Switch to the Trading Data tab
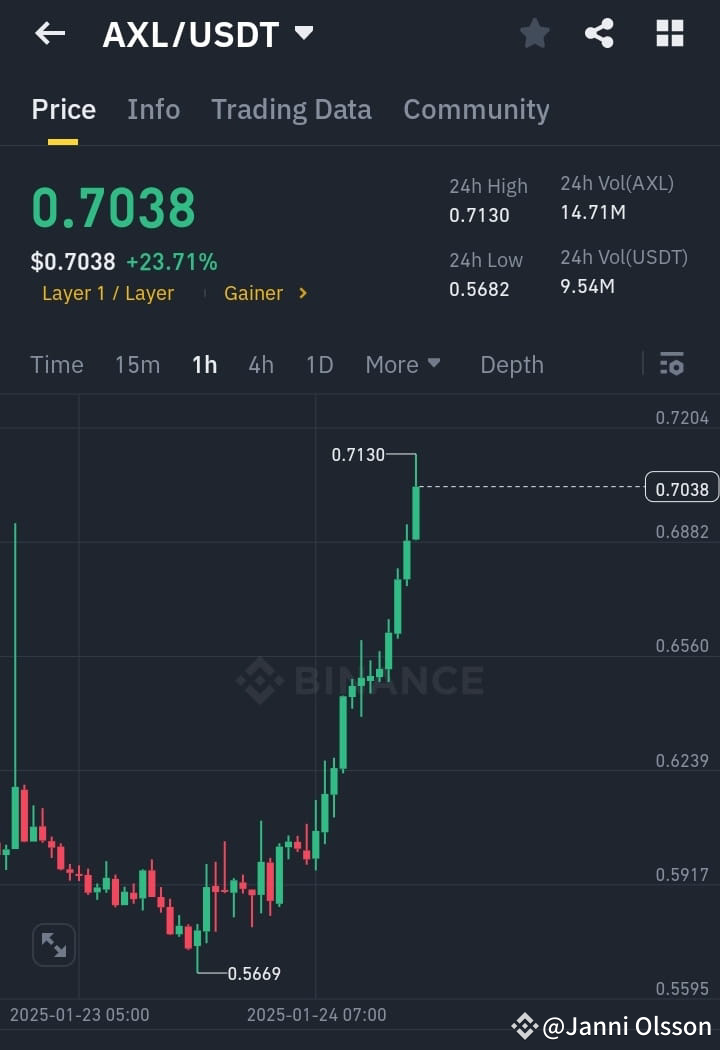The image size is (720, 1050). [x=291, y=109]
